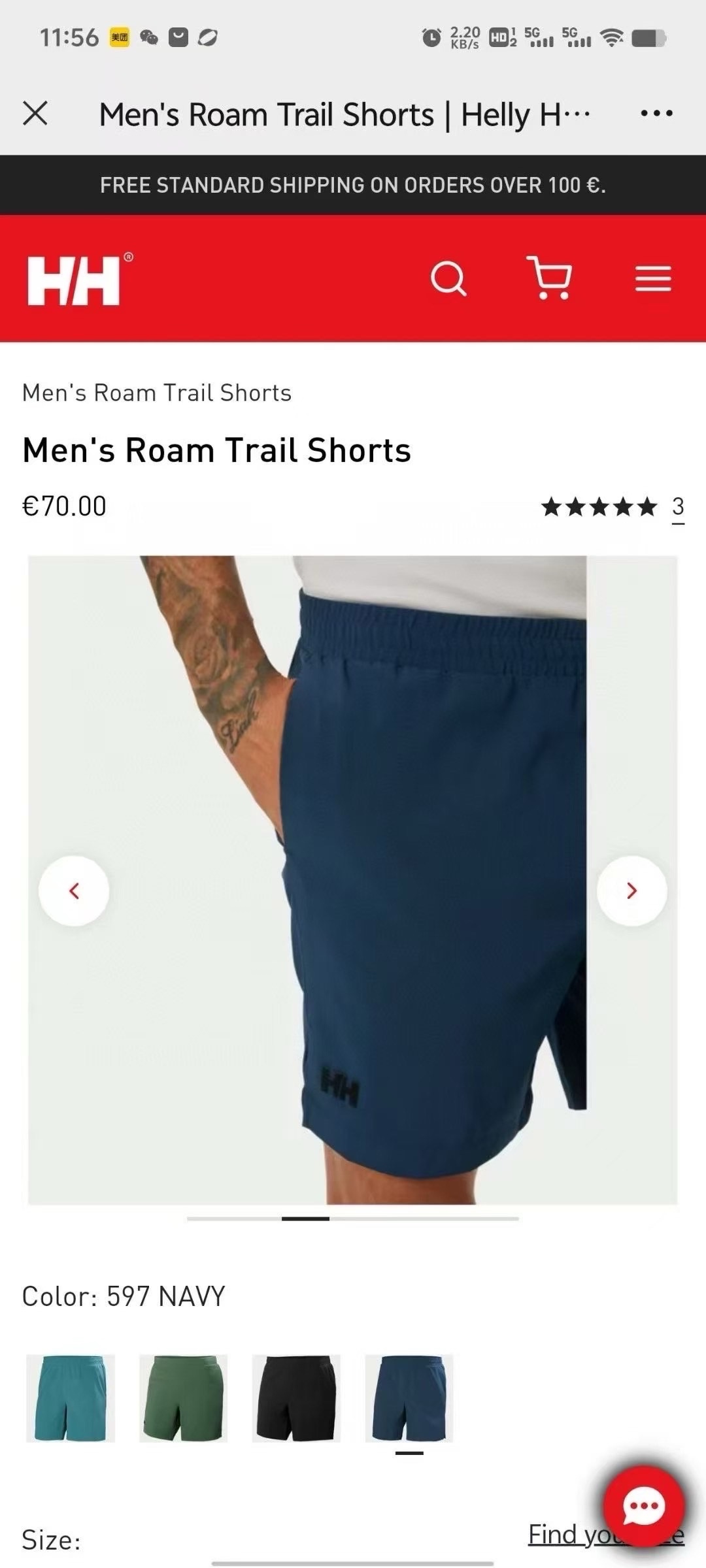Show the next product image

631,890
